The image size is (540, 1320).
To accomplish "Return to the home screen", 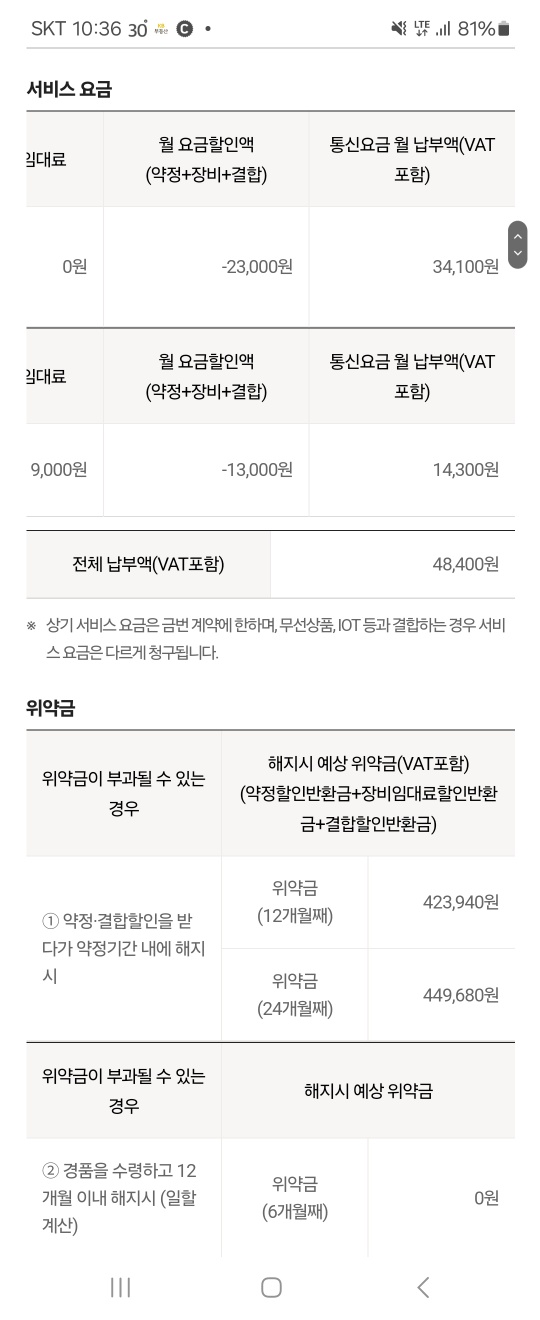I will (271, 1287).
